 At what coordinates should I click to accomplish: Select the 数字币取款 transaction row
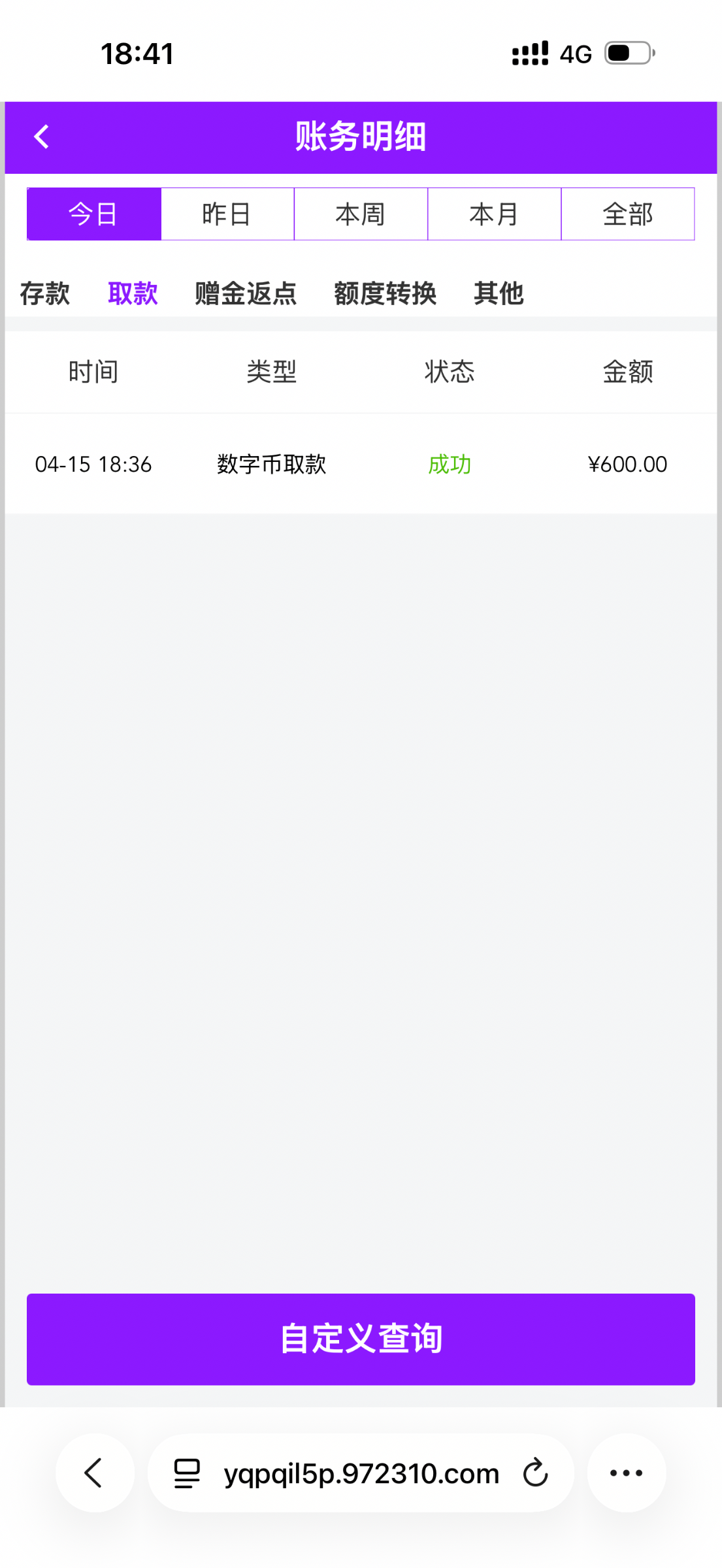[271, 465]
